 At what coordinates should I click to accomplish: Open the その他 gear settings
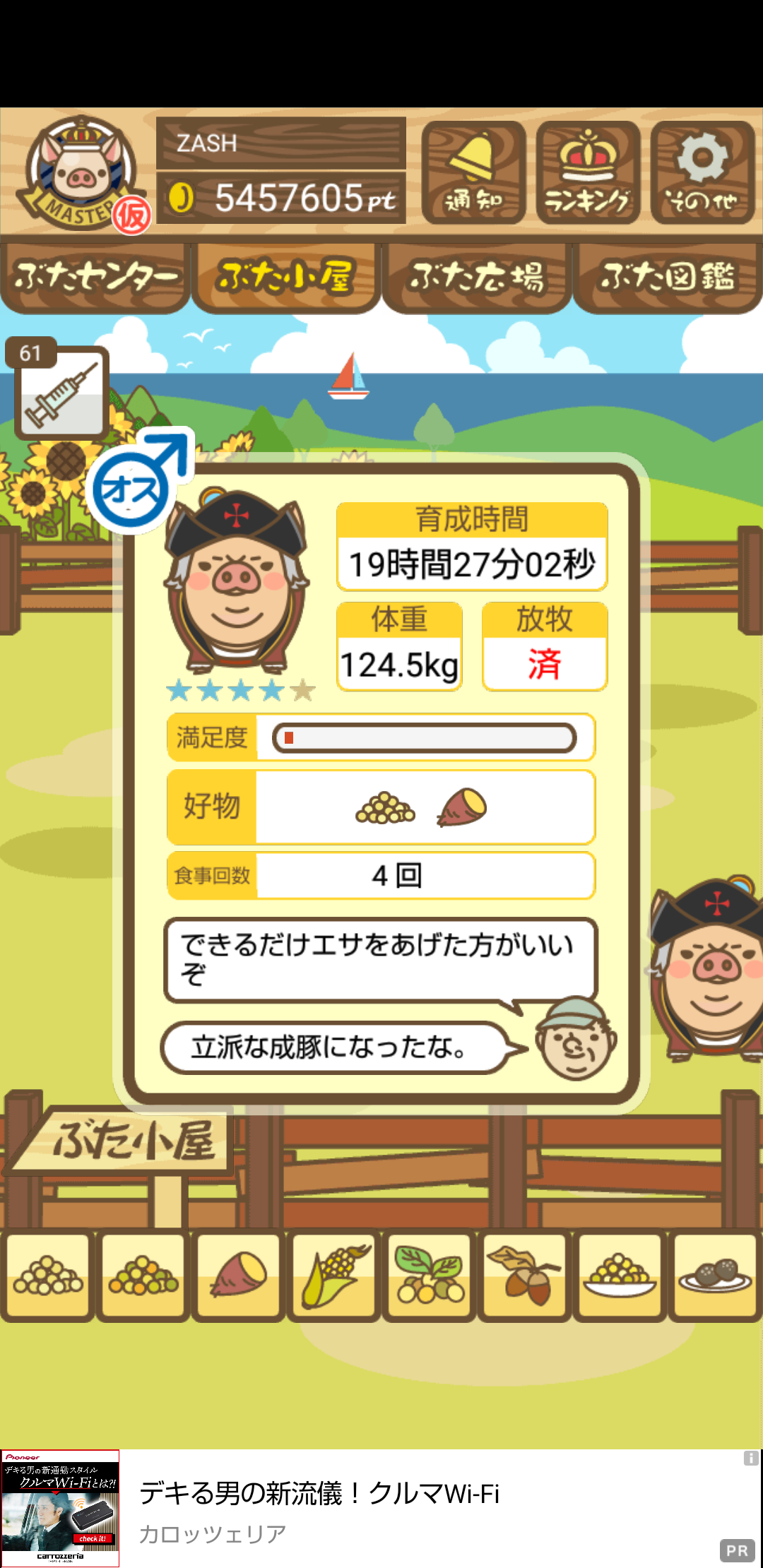[702, 172]
